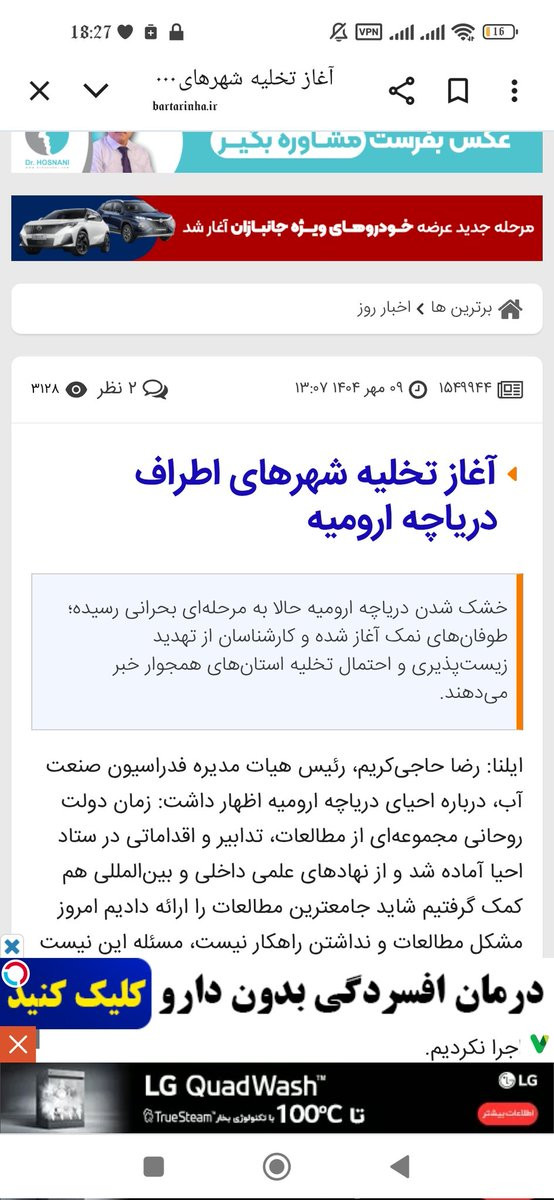The width and height of the screenshot is (554, 1200).
Task: Go to the home screen
Action: point(277,1165)
